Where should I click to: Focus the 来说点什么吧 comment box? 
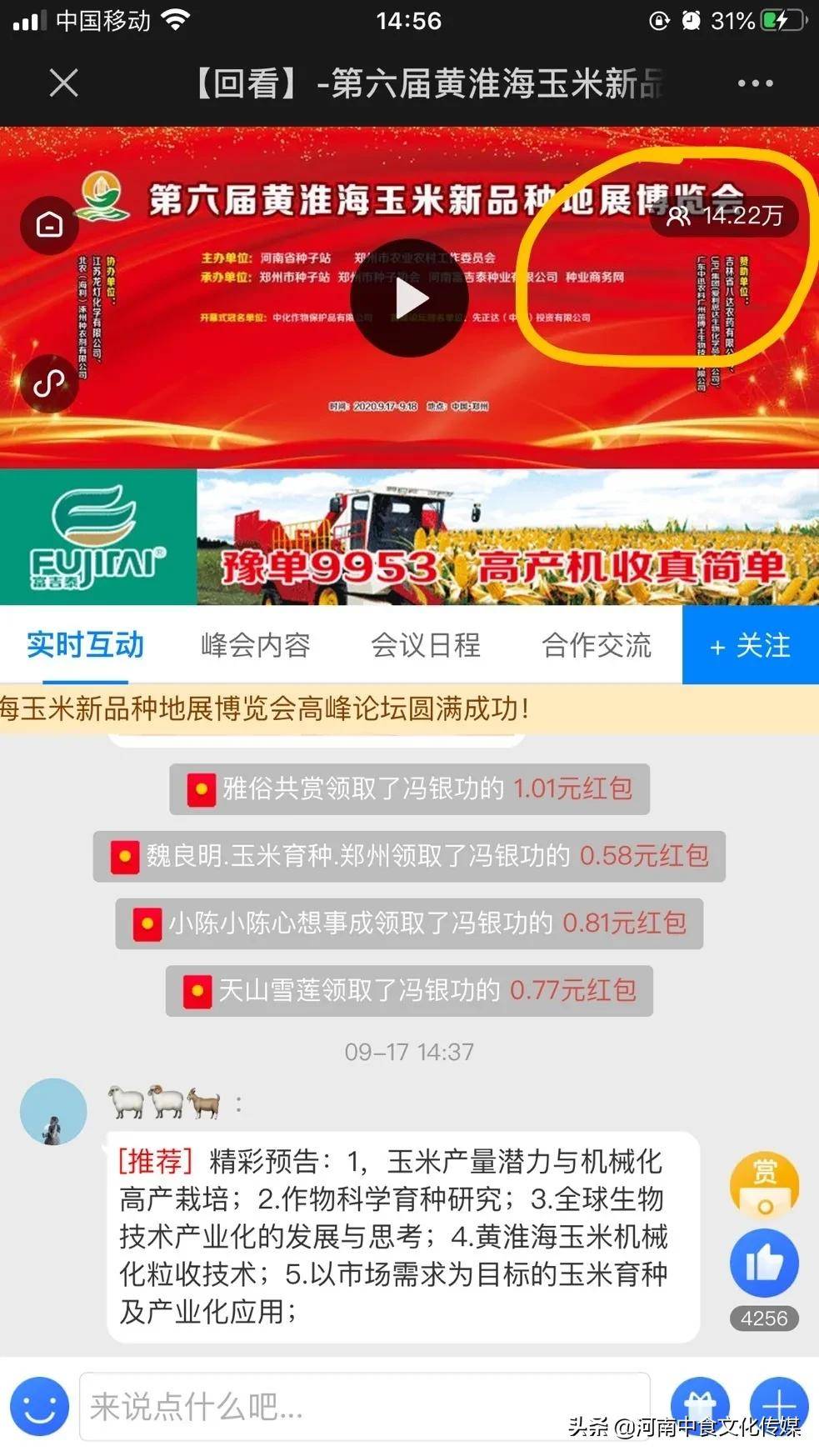point(363,1407)
